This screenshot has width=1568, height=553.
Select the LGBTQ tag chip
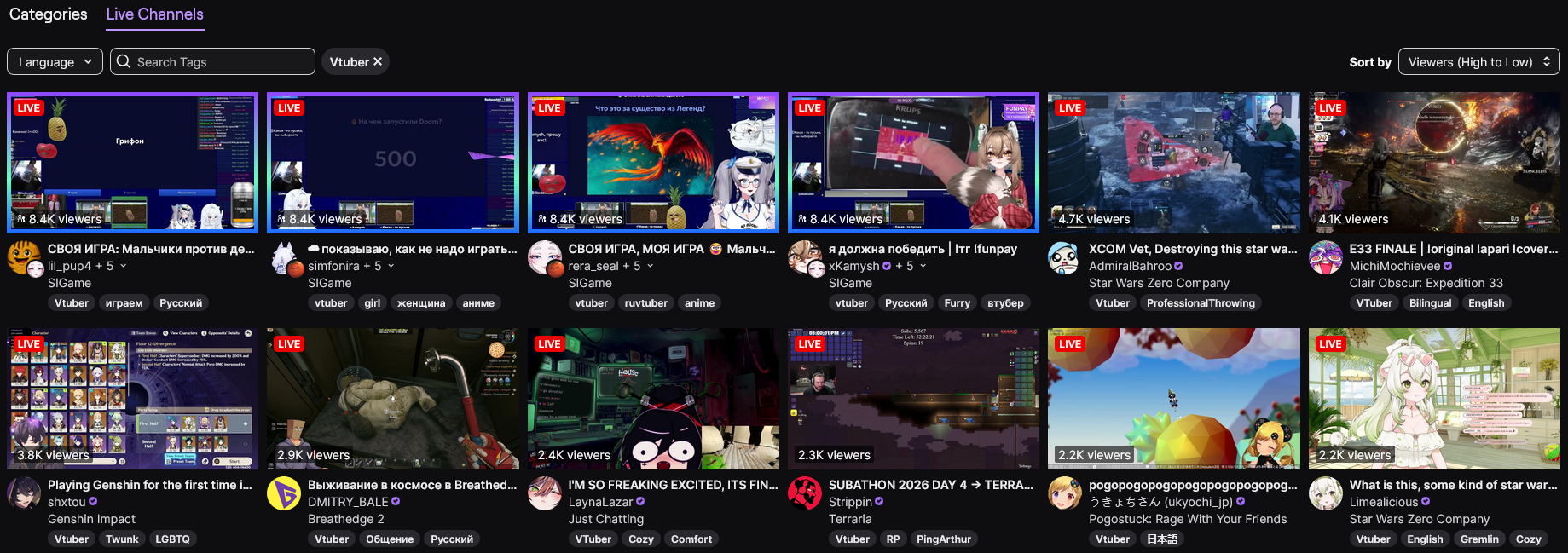pos(172,539)
